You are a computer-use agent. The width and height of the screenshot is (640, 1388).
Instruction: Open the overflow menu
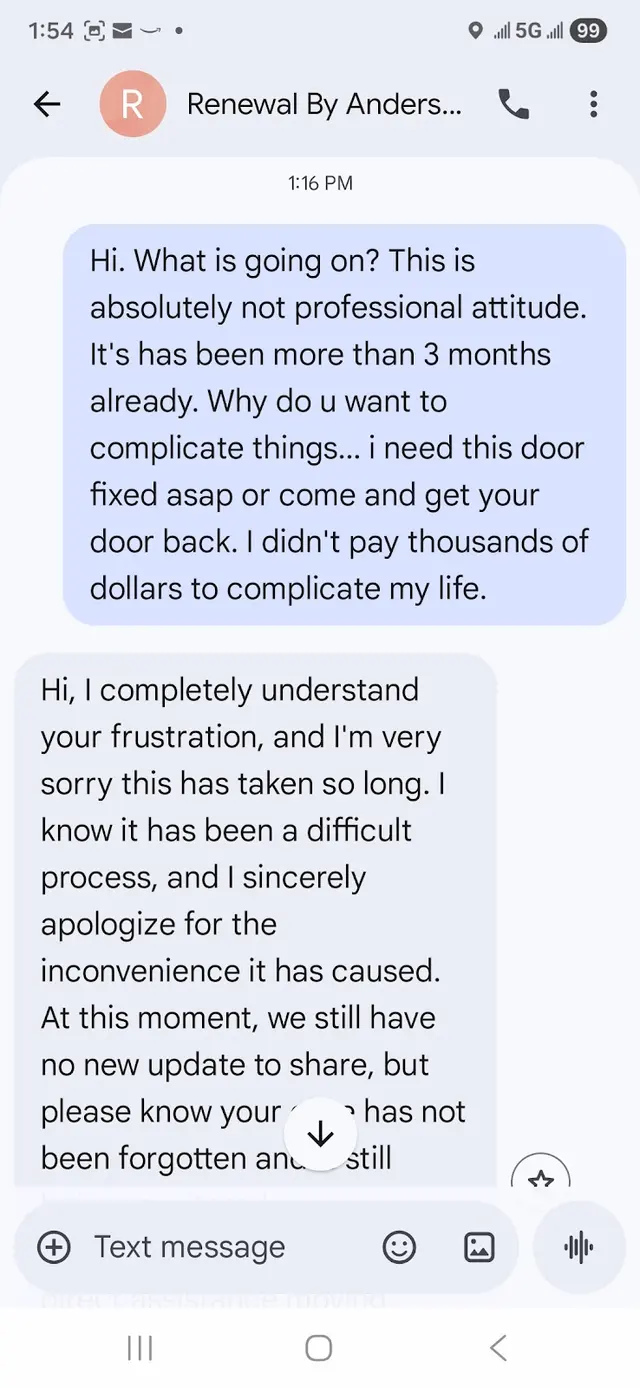pyautogui.click(x=593, y=104)
